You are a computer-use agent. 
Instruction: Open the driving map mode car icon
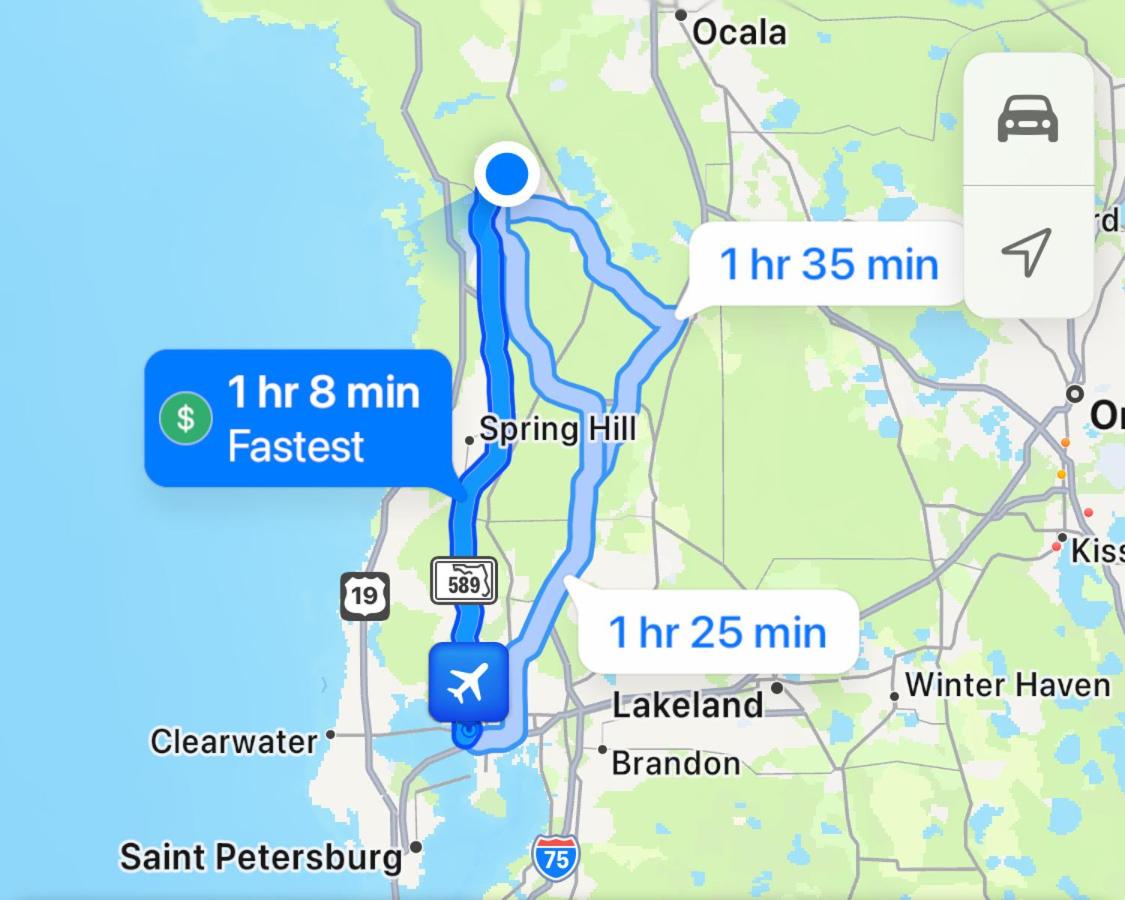pyautogui.click(x=1027, y=119)
